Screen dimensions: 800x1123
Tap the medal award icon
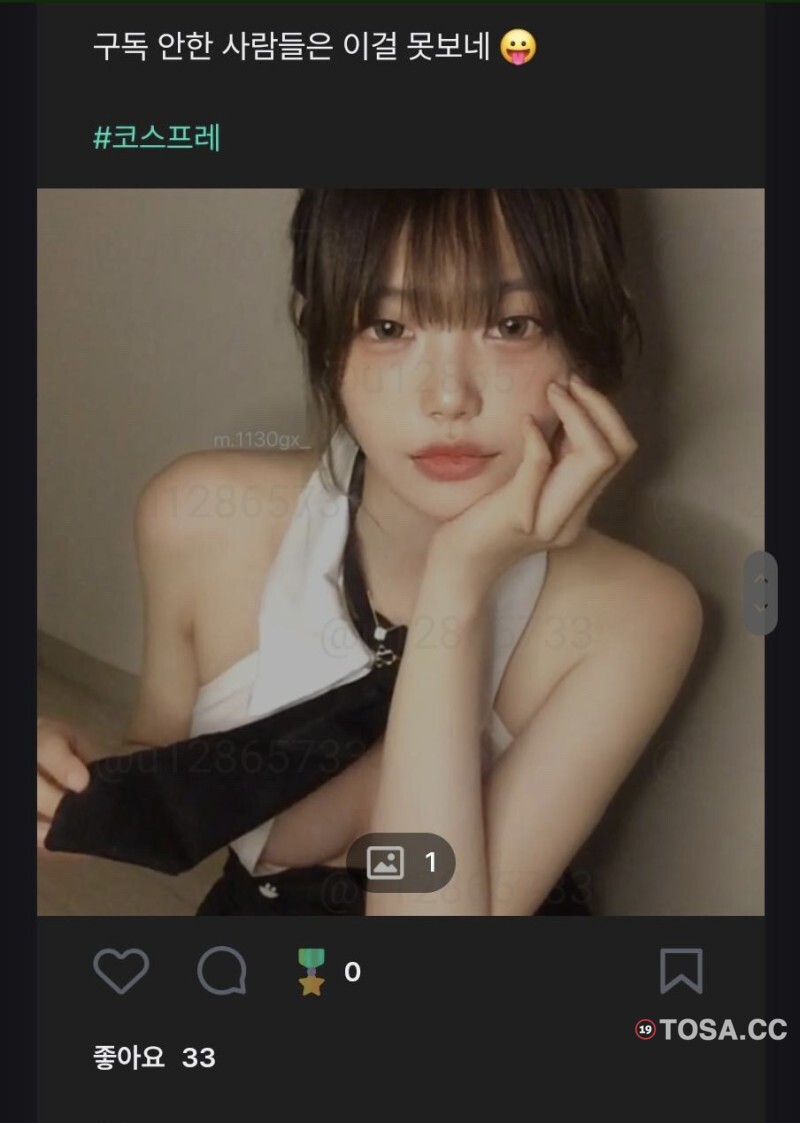tap(312, 972)
